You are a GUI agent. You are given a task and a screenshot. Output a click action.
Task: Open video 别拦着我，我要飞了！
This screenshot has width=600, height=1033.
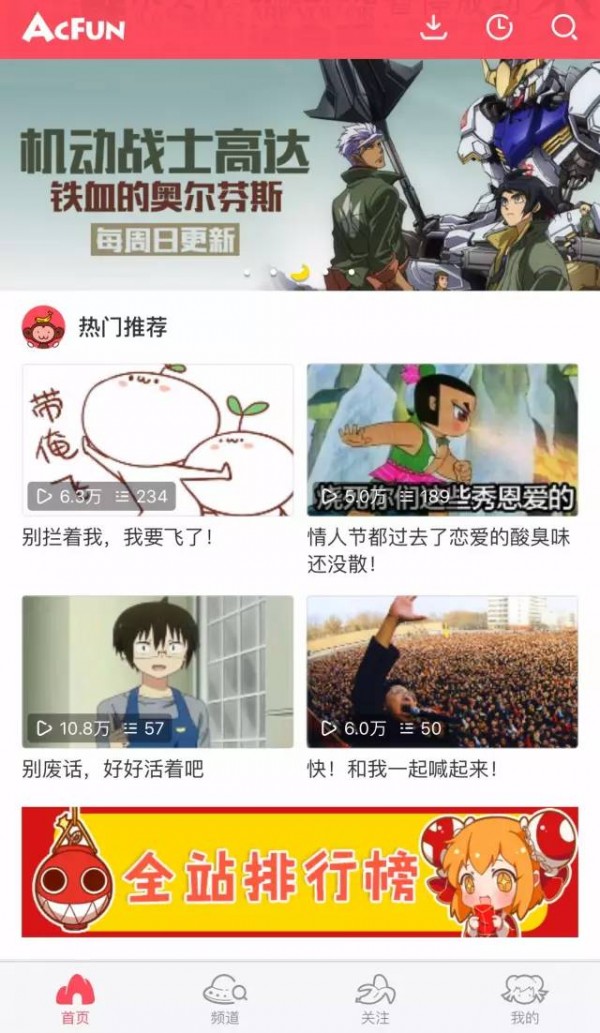click(x=158, y=440)
